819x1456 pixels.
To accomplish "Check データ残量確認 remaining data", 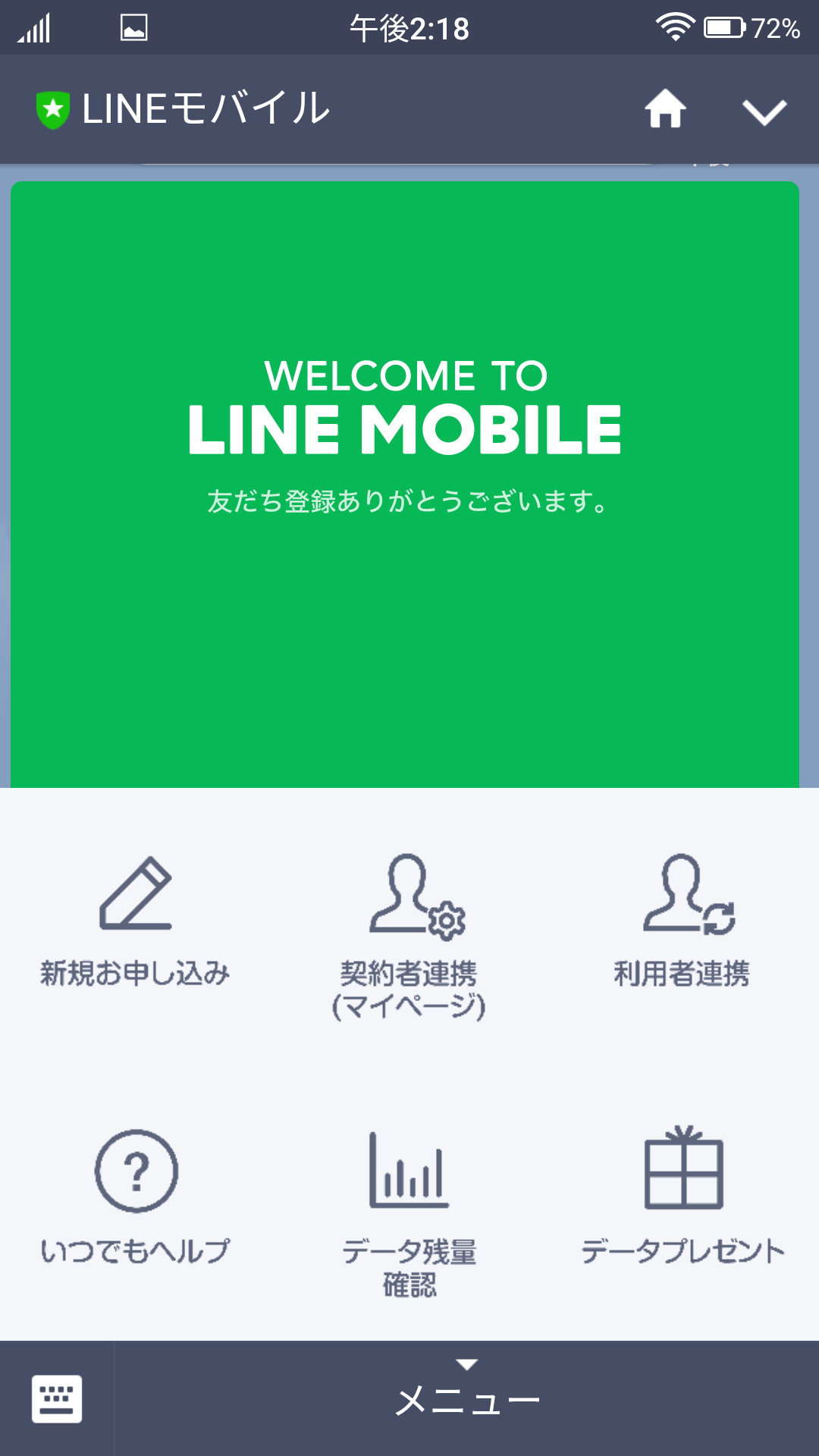I will coord(409,1211).
